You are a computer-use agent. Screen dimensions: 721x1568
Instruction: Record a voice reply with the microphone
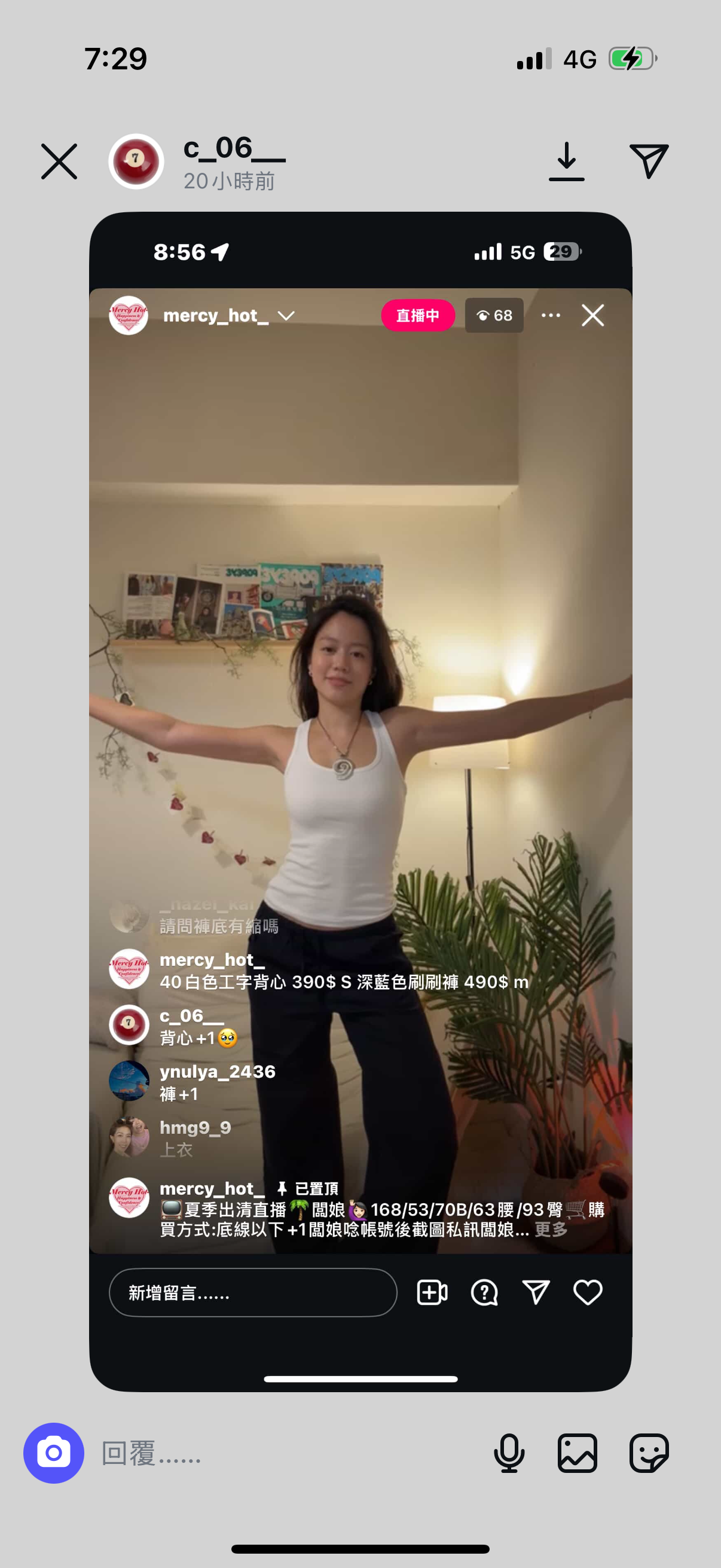click(x=509, y=1453)
